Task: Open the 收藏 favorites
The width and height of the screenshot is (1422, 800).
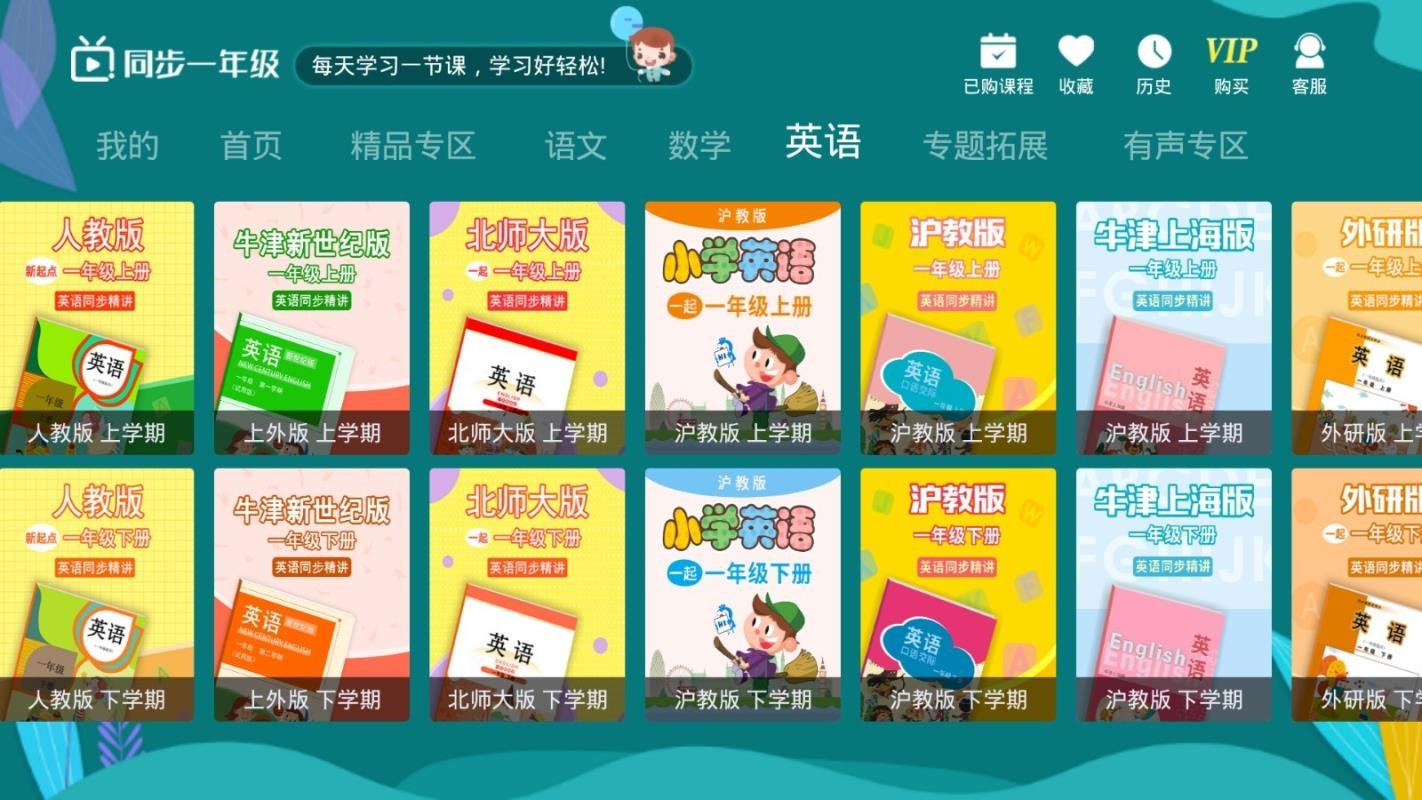Action: coord(1076,63)
